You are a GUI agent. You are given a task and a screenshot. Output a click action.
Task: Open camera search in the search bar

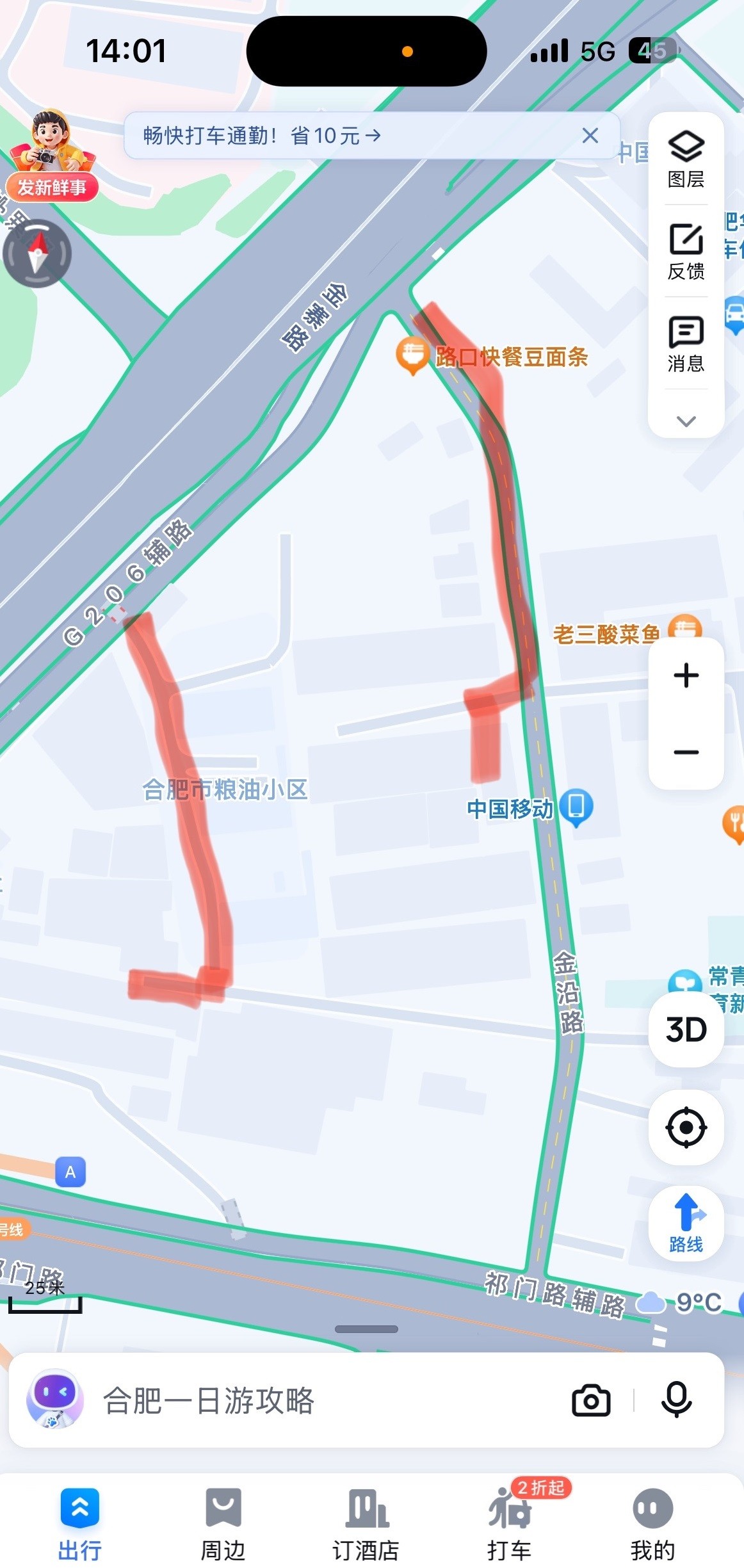(x=590, y=1401)
